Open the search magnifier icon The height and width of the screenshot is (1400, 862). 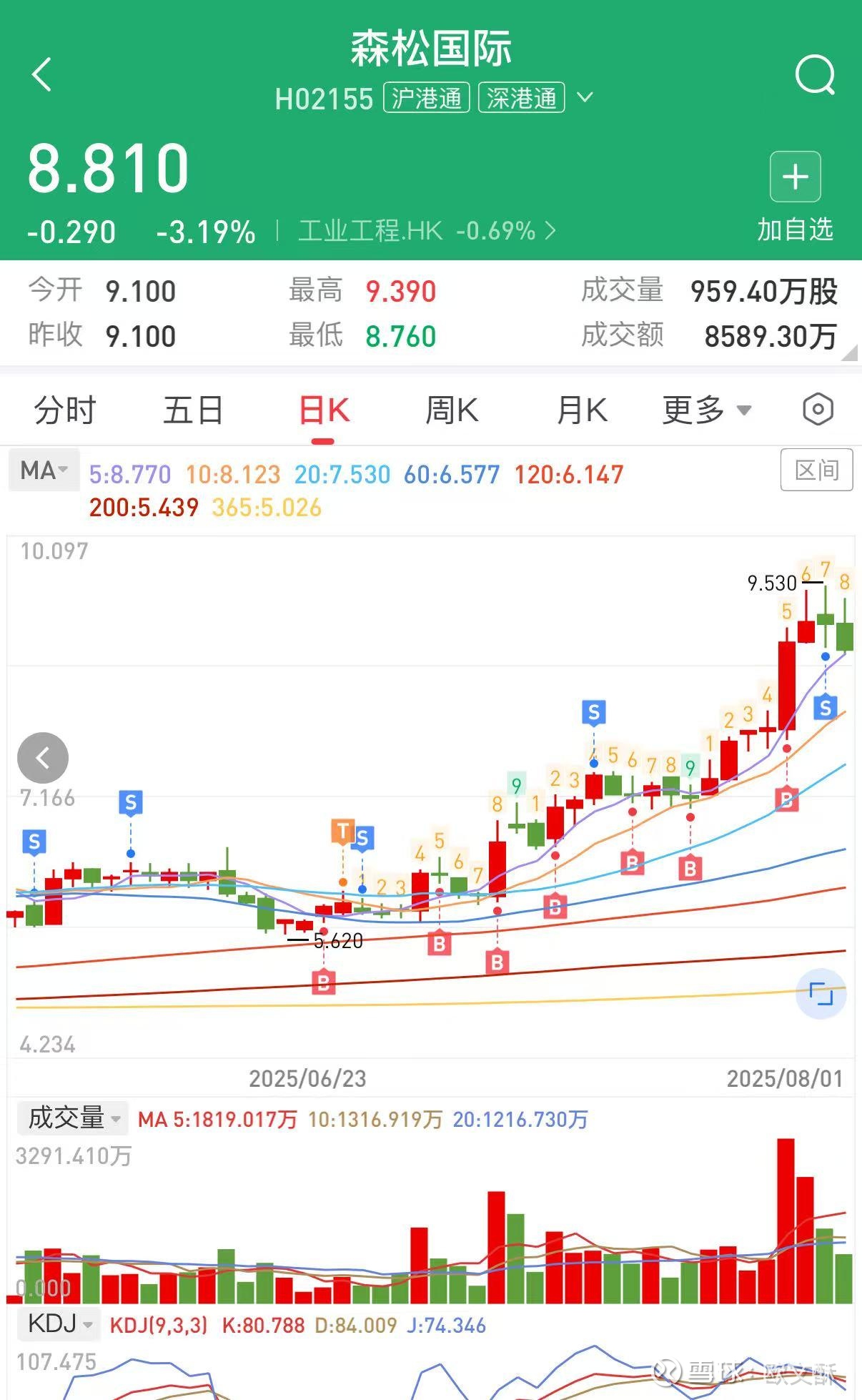[x=816, y=74]
